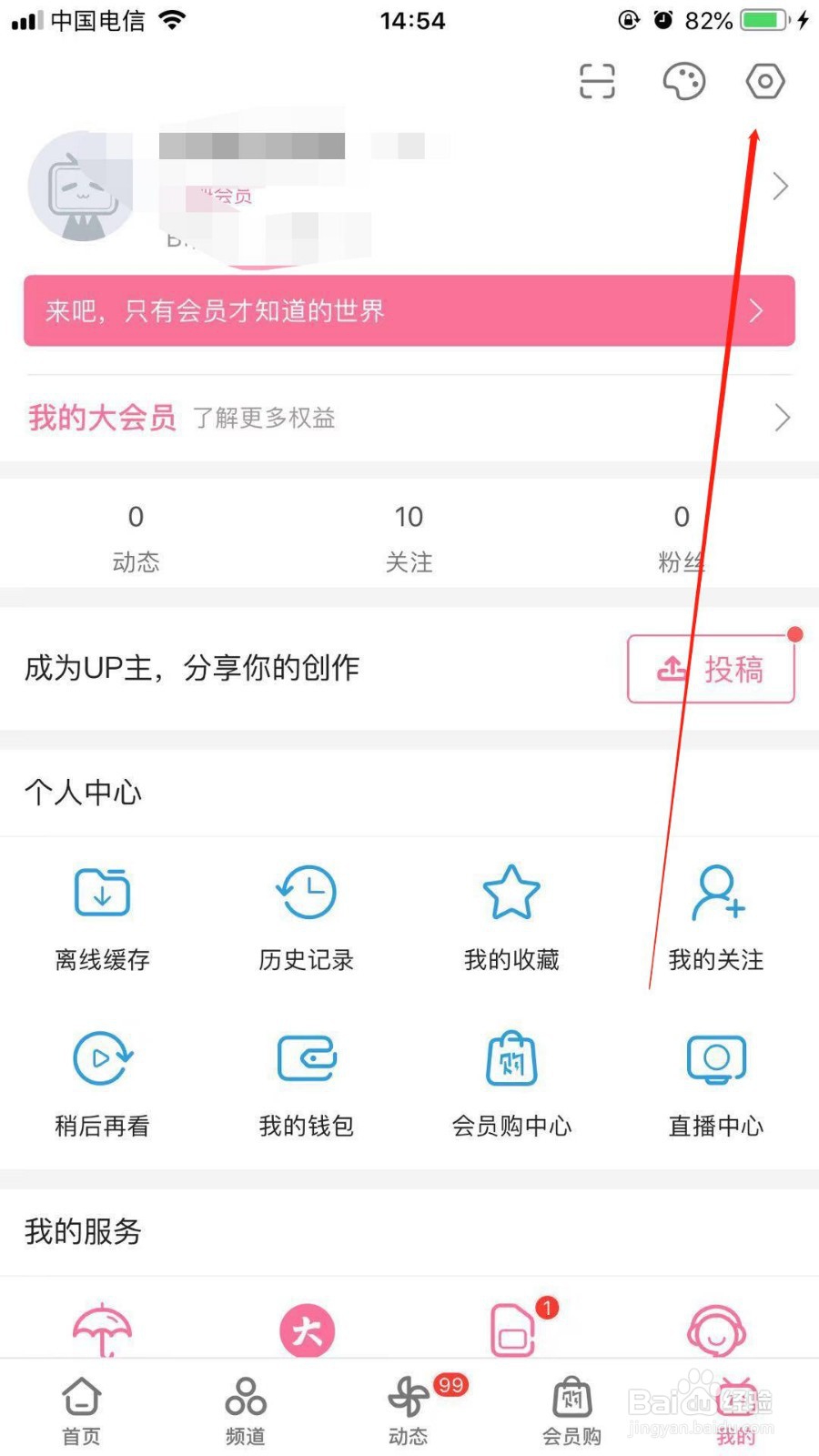Open the QR code scanner icon
Viewport: 819px width, 1456px height.
pos(597,81)
